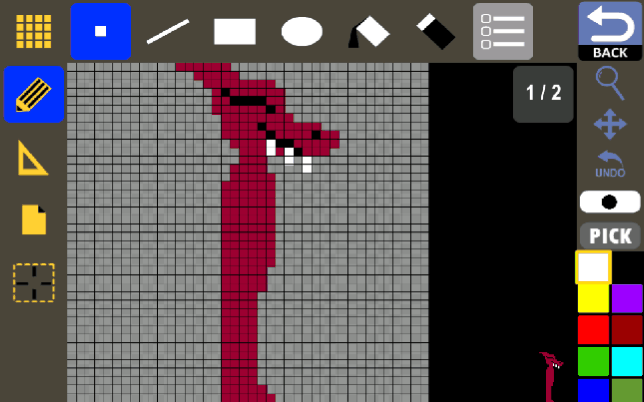The width and height of the screenshot is (644, 402).
Task: Choose the line drawing tool
Action: coord(167,31)
